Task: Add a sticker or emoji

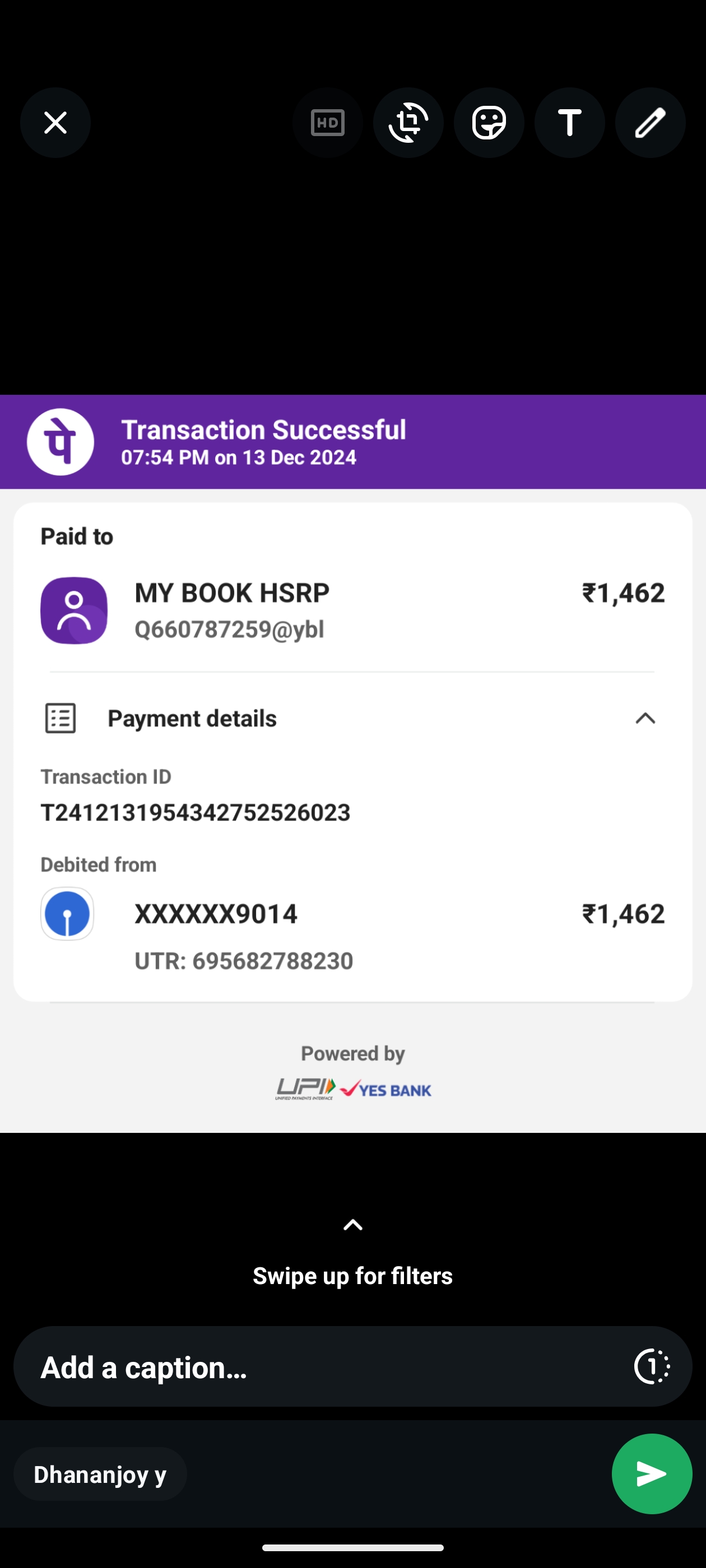Action: click(x=489, y=123)
